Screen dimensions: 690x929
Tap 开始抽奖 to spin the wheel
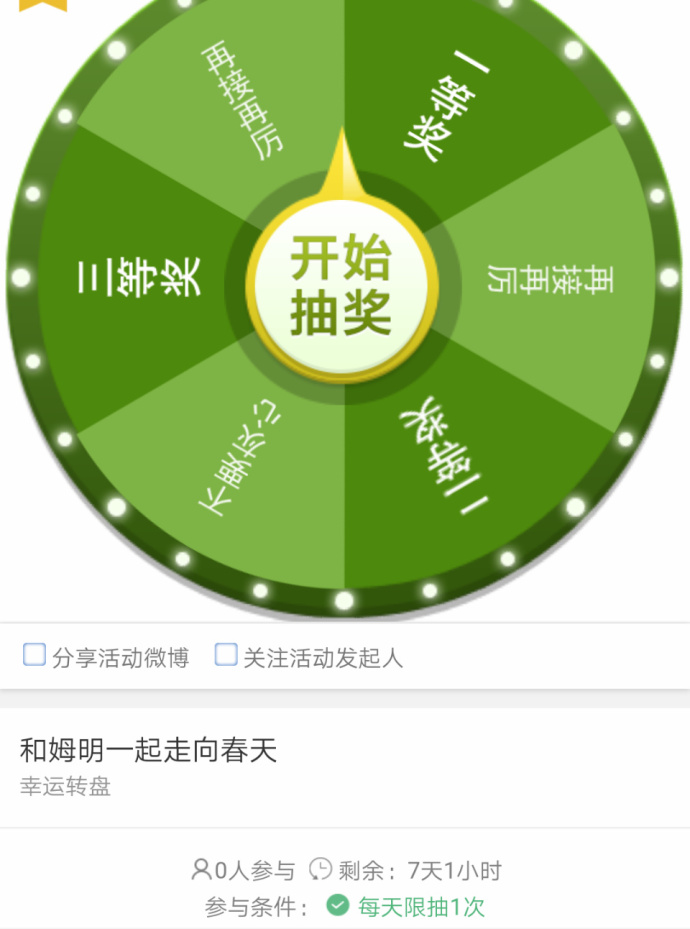coord(341,287)
